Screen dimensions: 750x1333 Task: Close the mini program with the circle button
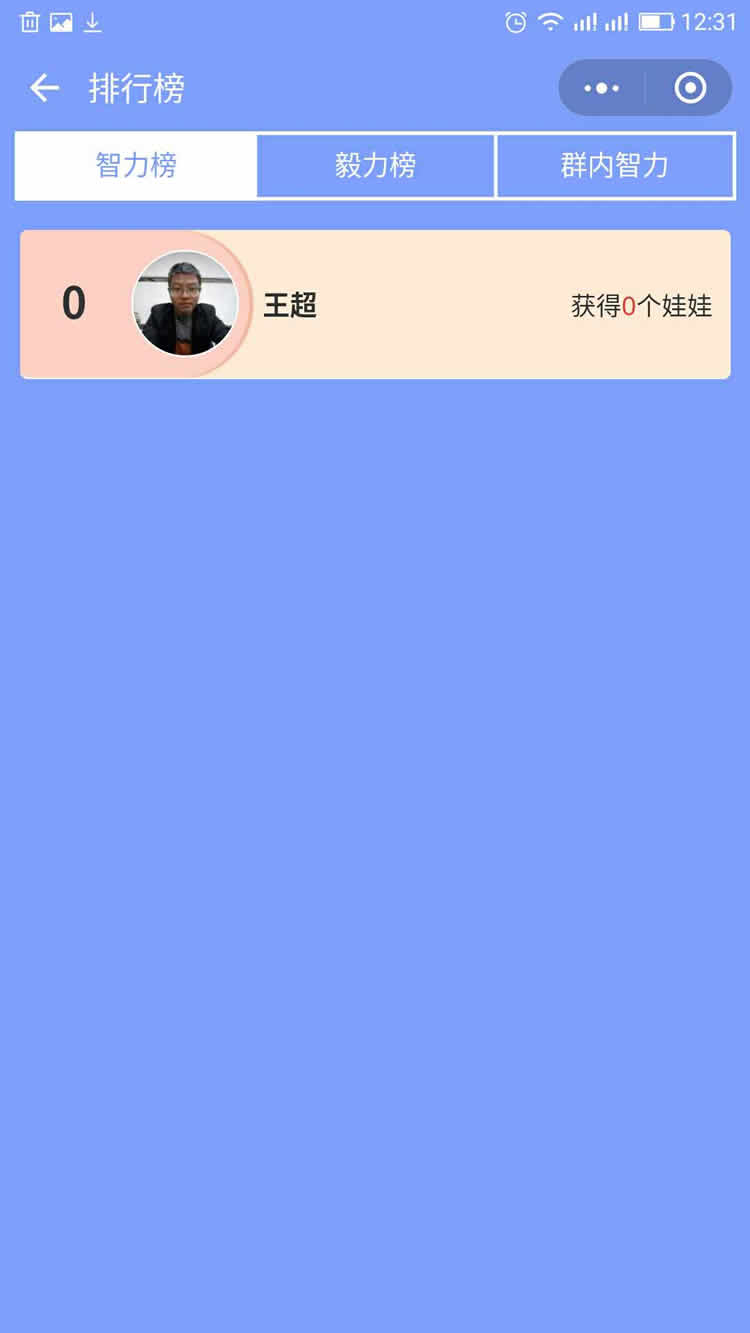pyautogui.click(x=690, y=88)
